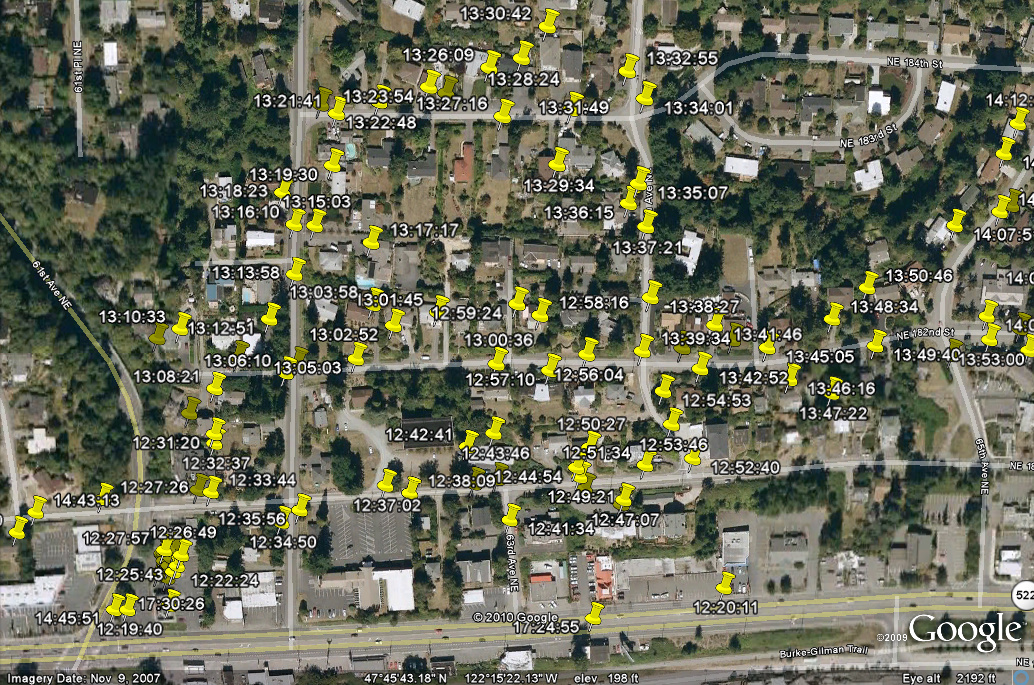Tap the pin labeled 13:32:55
The image size is (1034, 685).
pos(628,66)
